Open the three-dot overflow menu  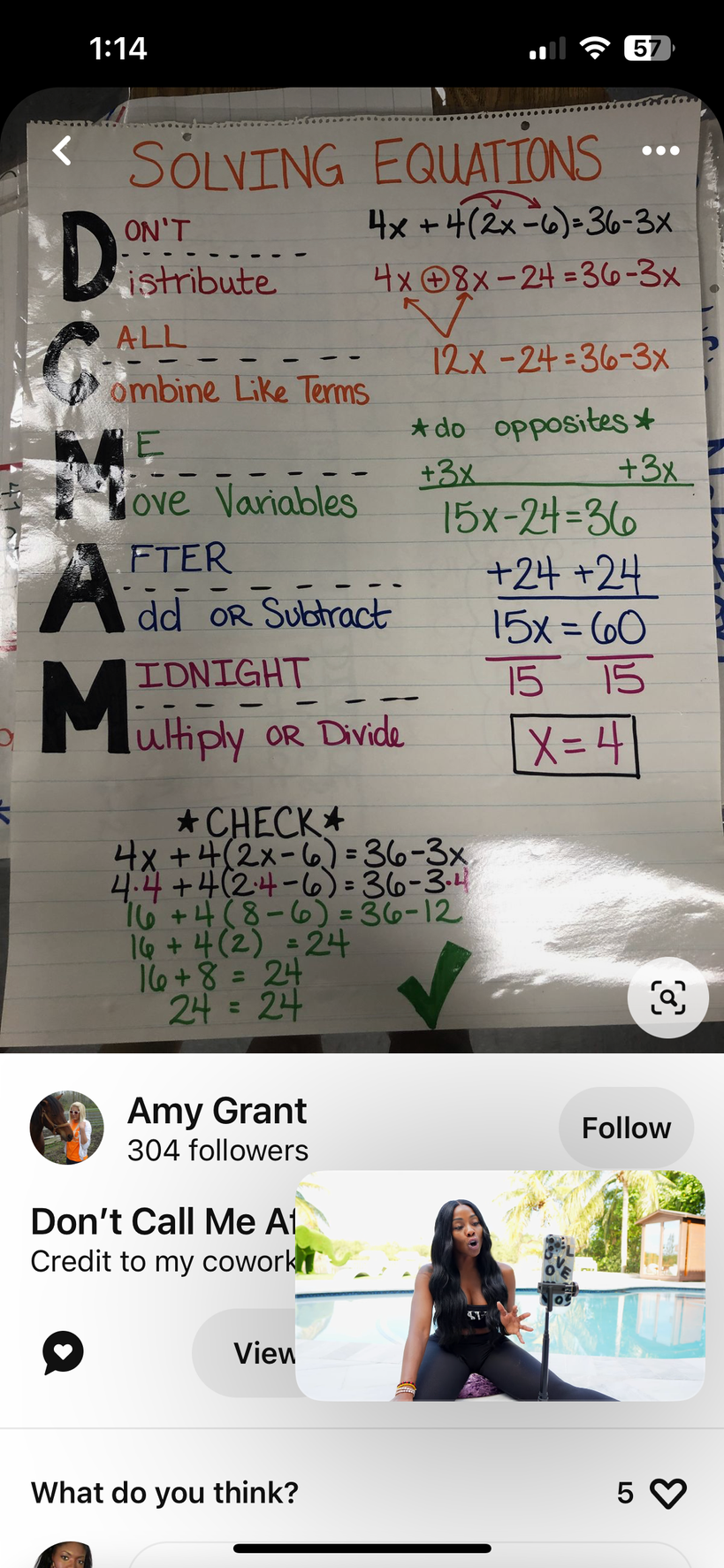coord(660,151)
